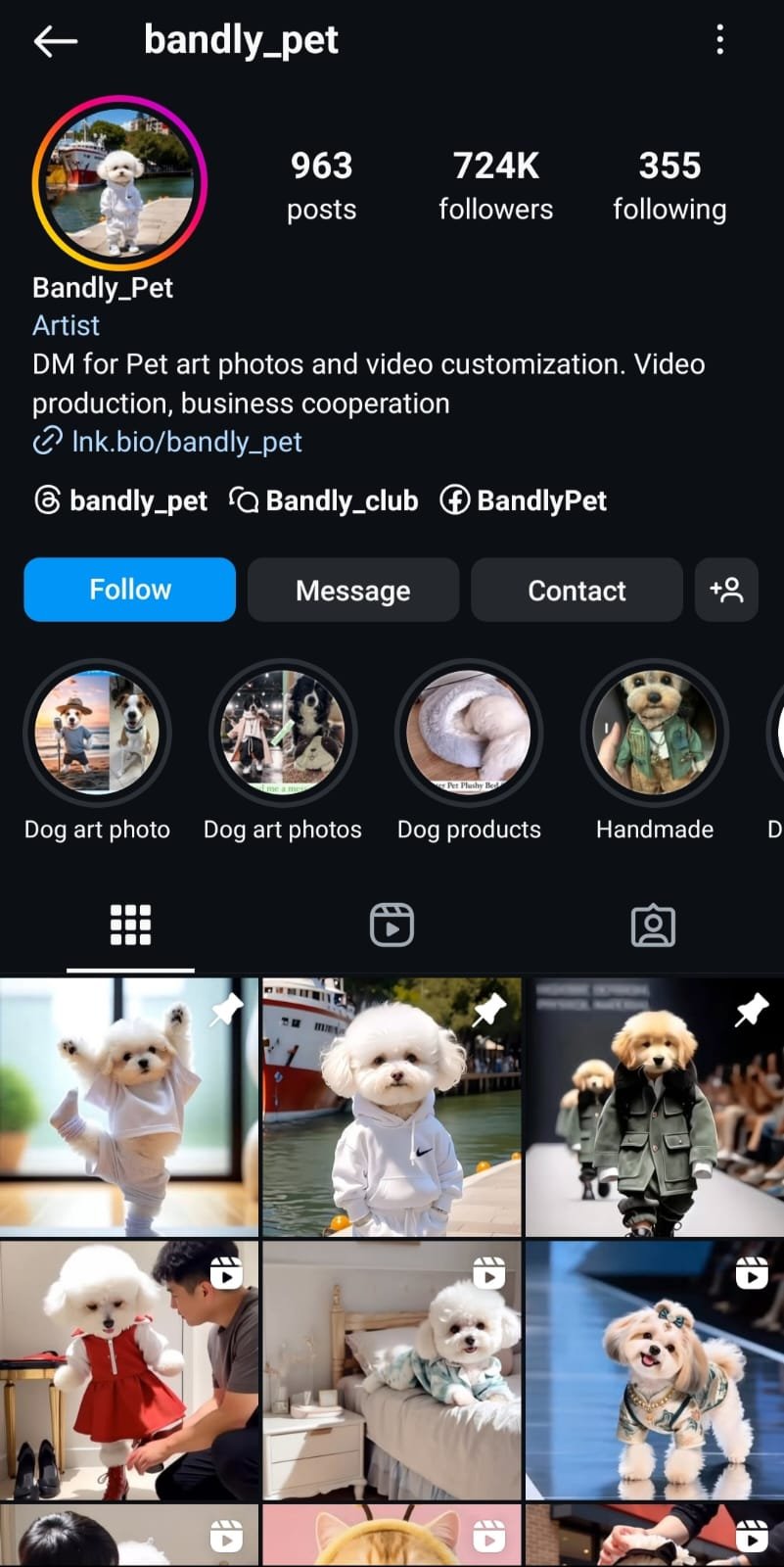The width and height of the screenshot is (784, 1567).
Task: Open the lnk.bio/bandly_pet link
Action: tap(186, 442)
